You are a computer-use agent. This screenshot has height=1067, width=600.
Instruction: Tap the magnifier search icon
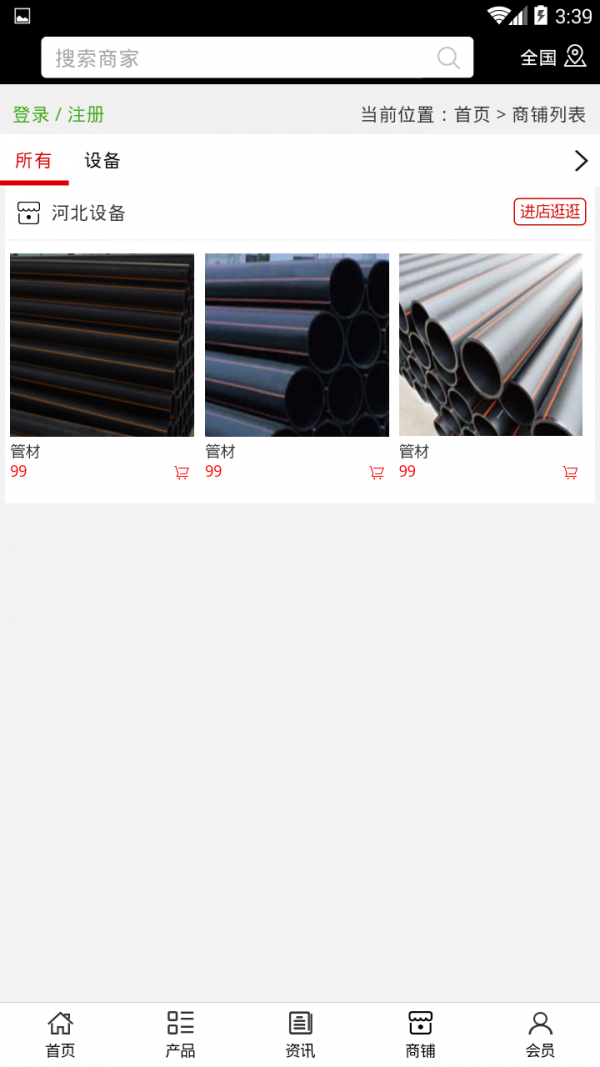[449, 58]
